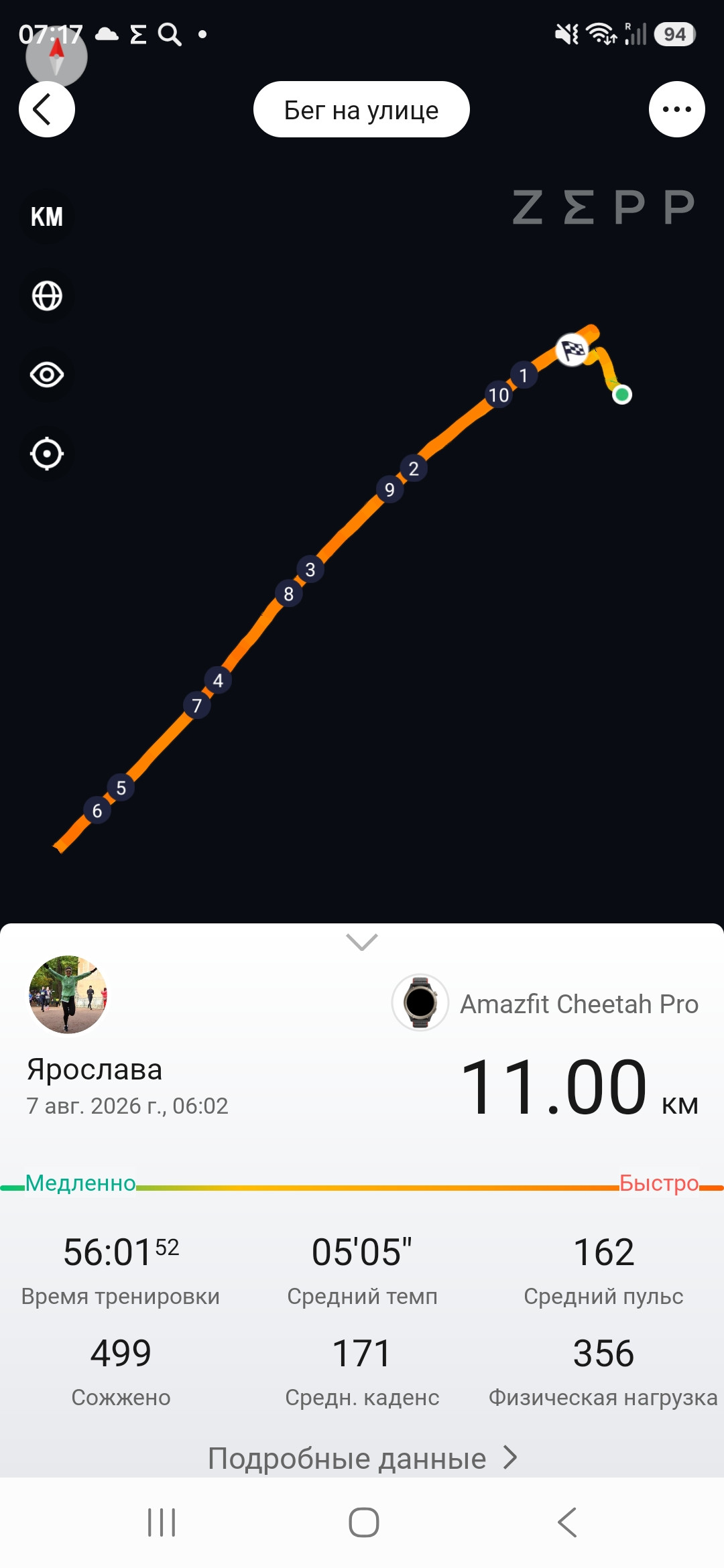Go back using the top-left arrow

[x=46, y=109]
